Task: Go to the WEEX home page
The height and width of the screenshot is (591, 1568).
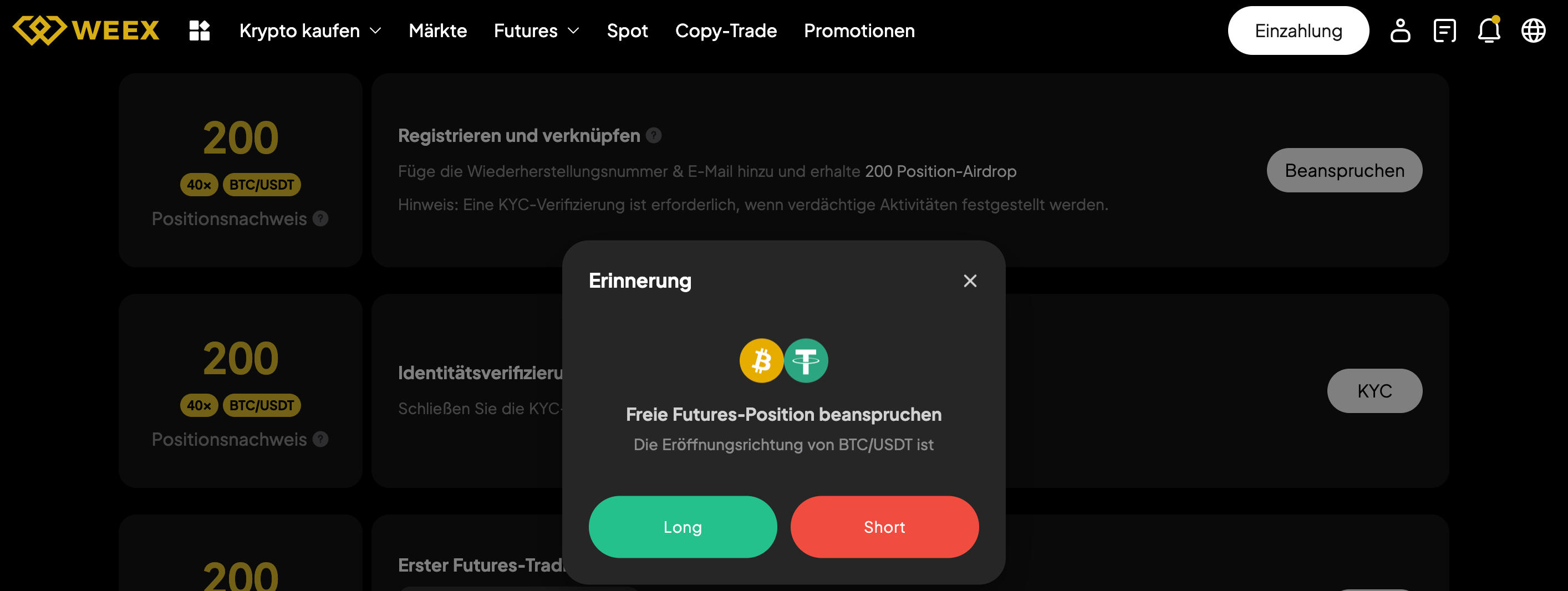Action: coord(86,30)
